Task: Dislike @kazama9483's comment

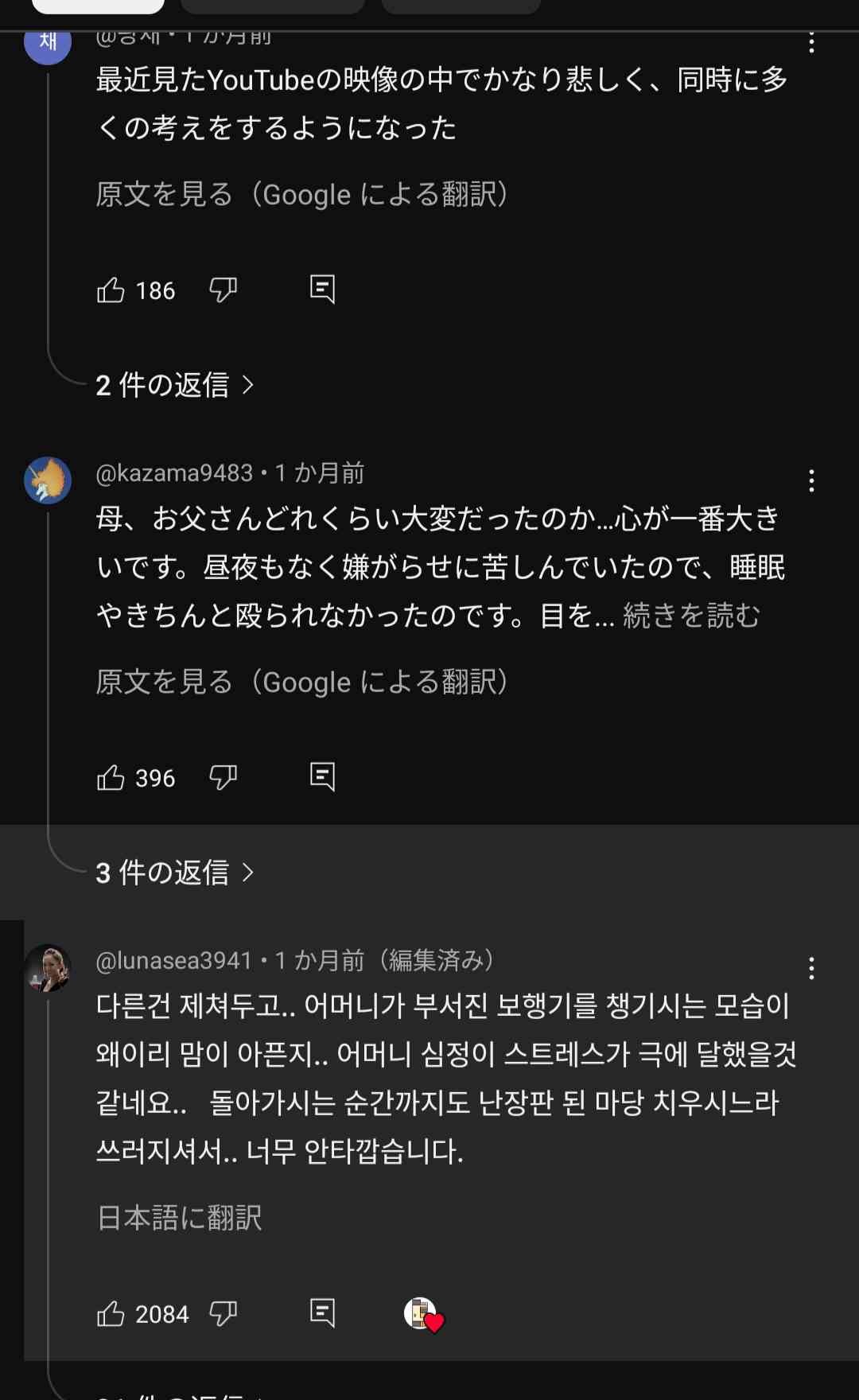Action: (x=223, y=778)
